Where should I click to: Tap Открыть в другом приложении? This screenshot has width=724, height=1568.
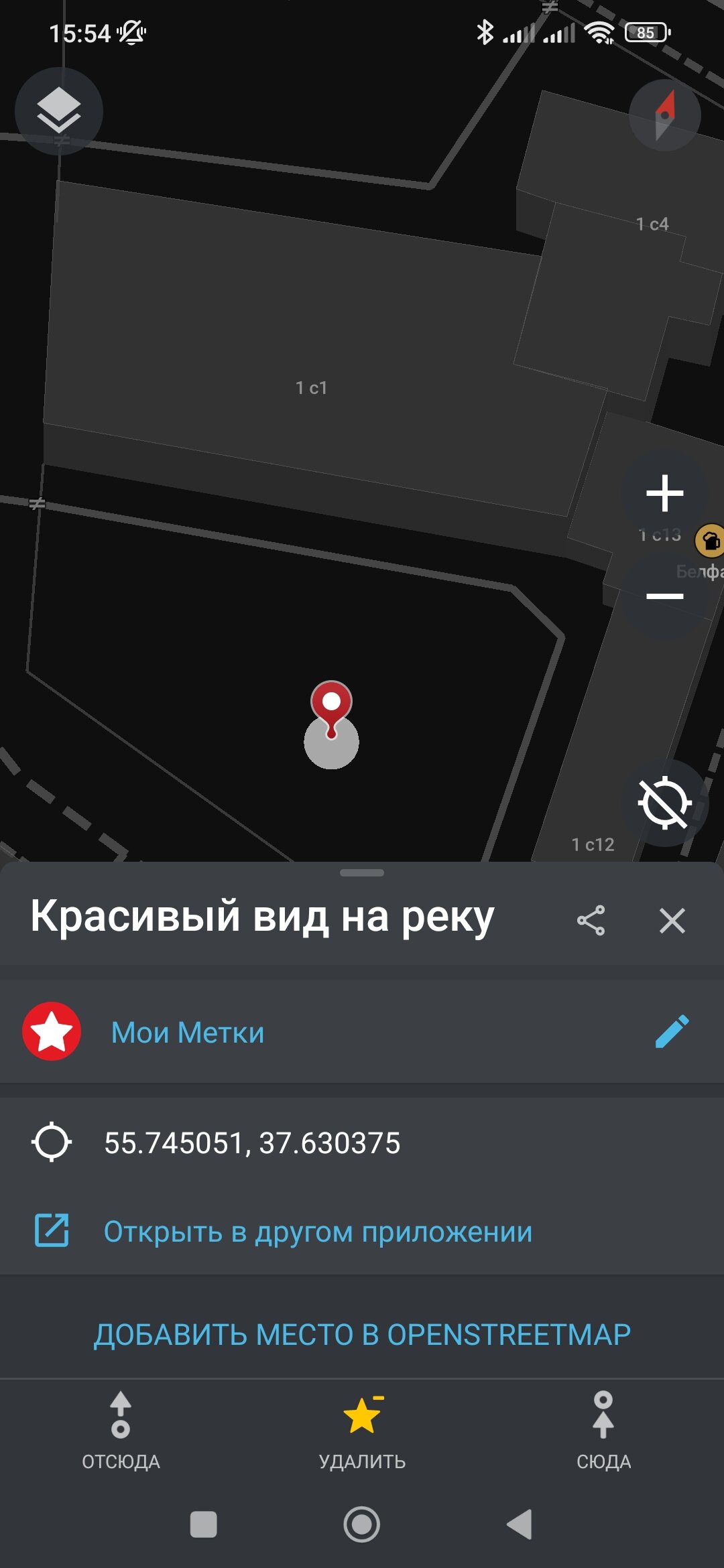(x=318, y=1232)
